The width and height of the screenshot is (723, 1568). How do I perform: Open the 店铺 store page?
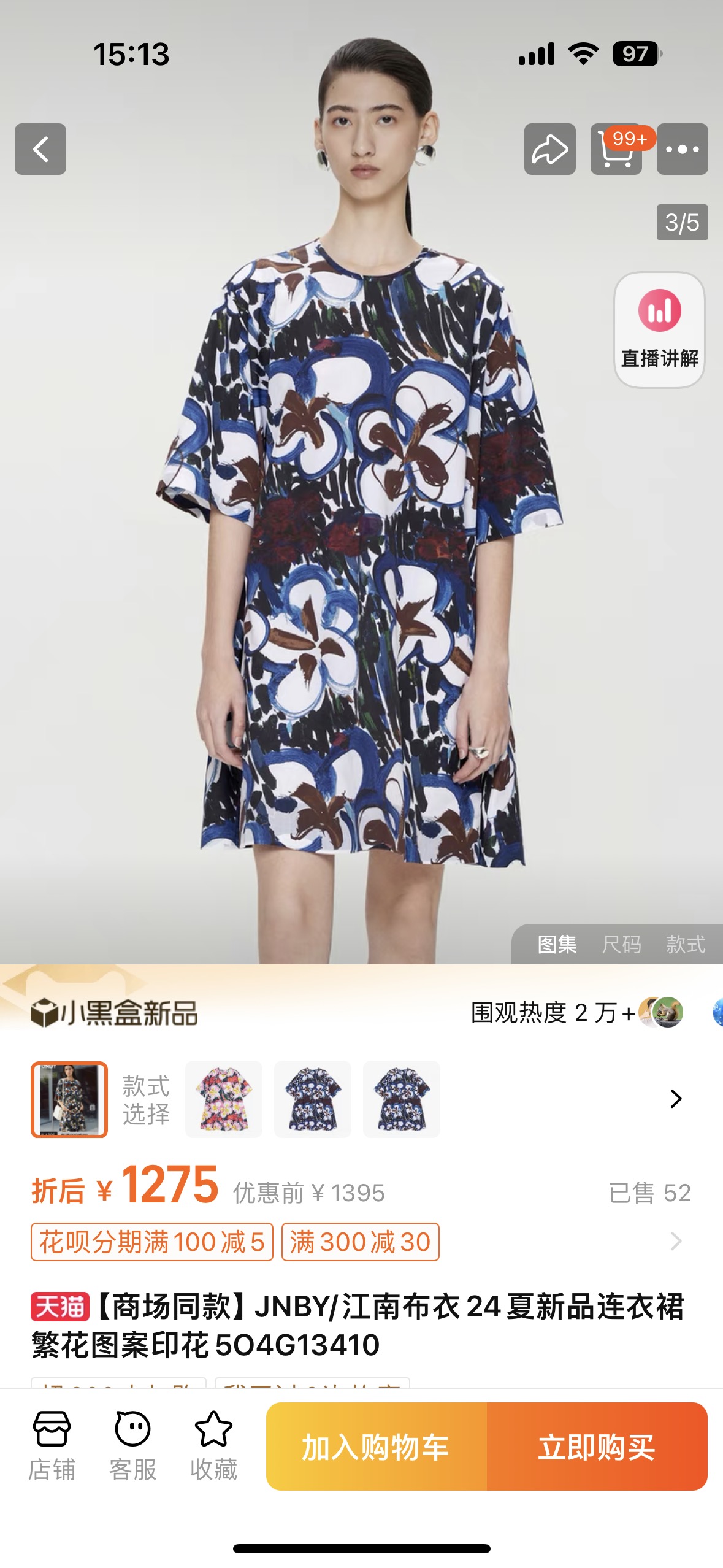[x=52, y=1446]
